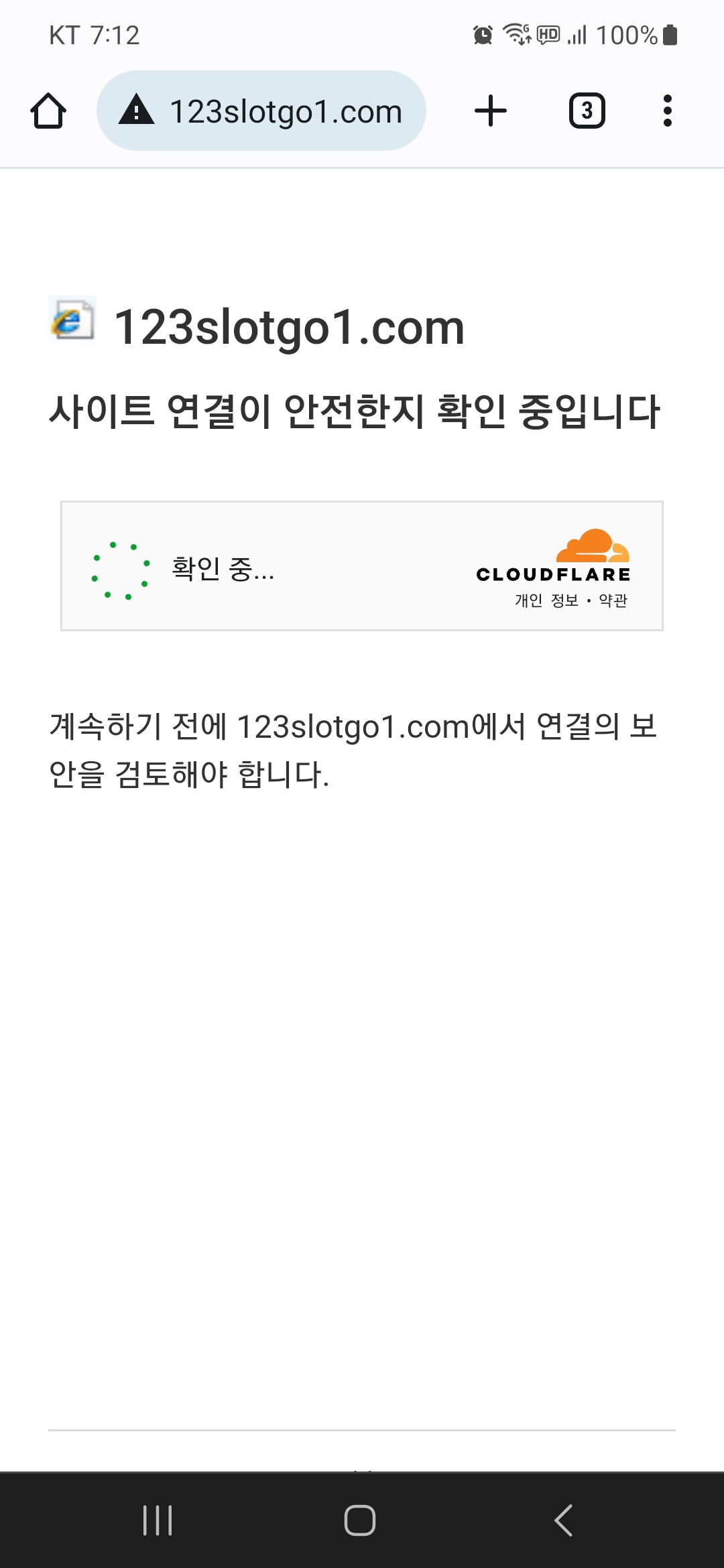The image size is (724, 1568).
Task: Open the tab switcher showing 3 tabs
Action: point(587,111)
